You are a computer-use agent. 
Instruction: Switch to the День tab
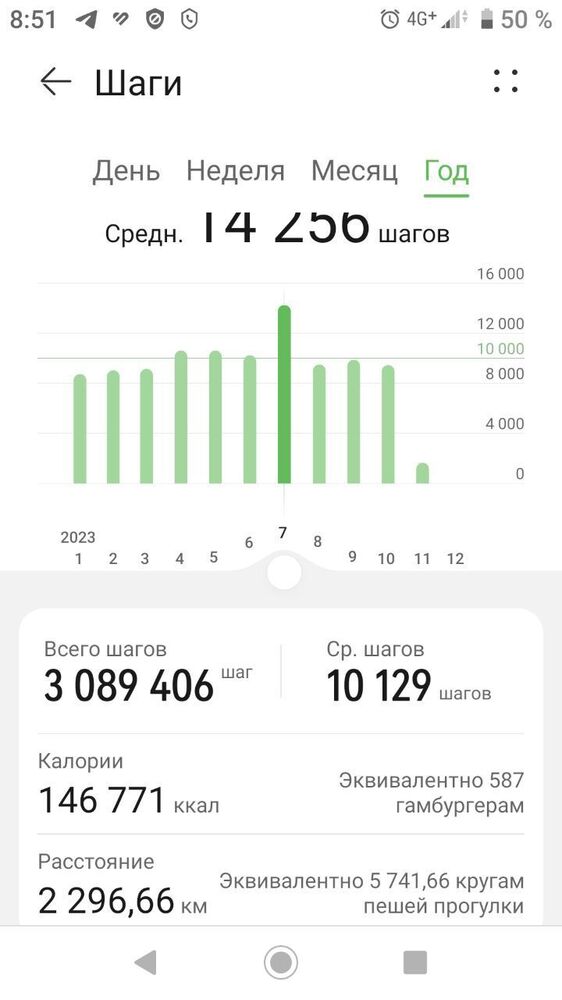(126, 171)
